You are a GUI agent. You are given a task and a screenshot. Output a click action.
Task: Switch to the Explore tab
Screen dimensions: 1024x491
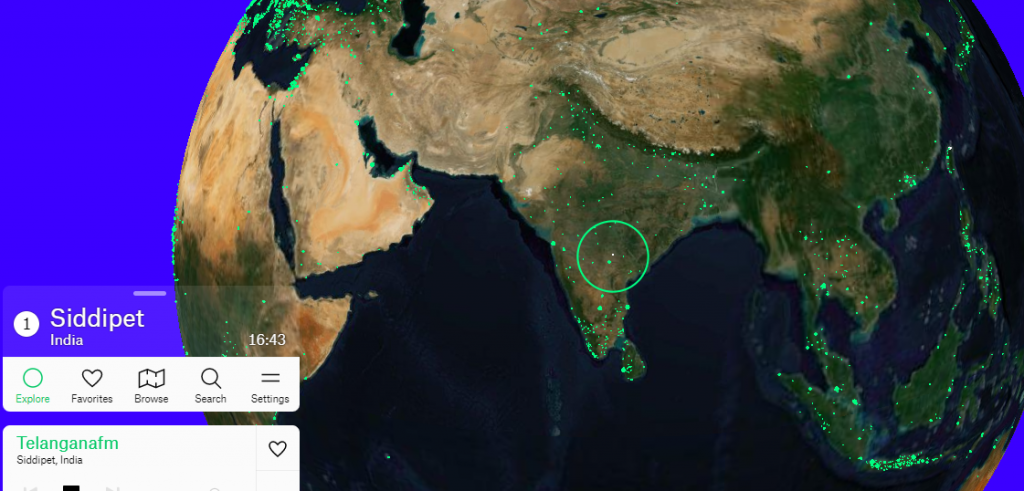[x=33, y=385]
